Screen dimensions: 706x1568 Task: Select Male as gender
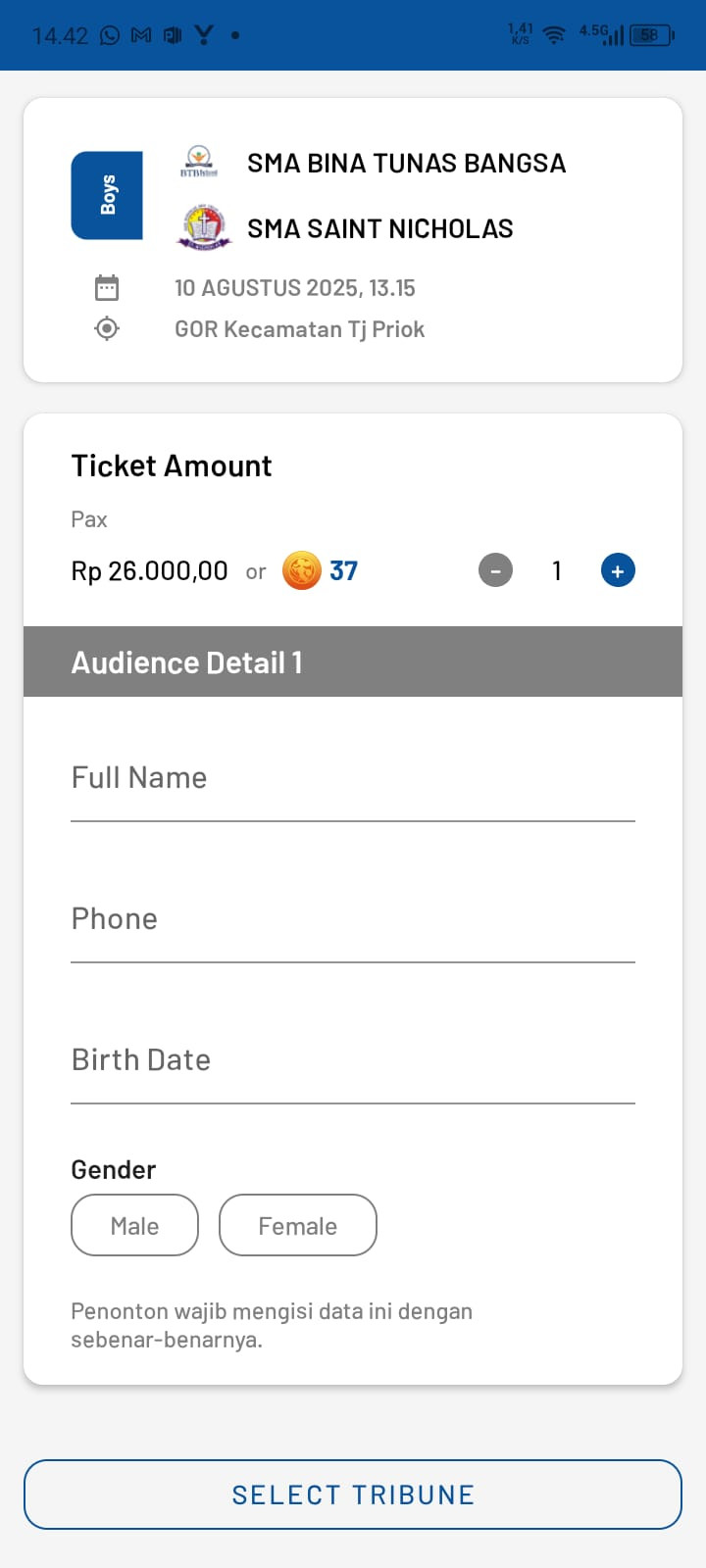pyautogui.click(x=134, y=1225)
